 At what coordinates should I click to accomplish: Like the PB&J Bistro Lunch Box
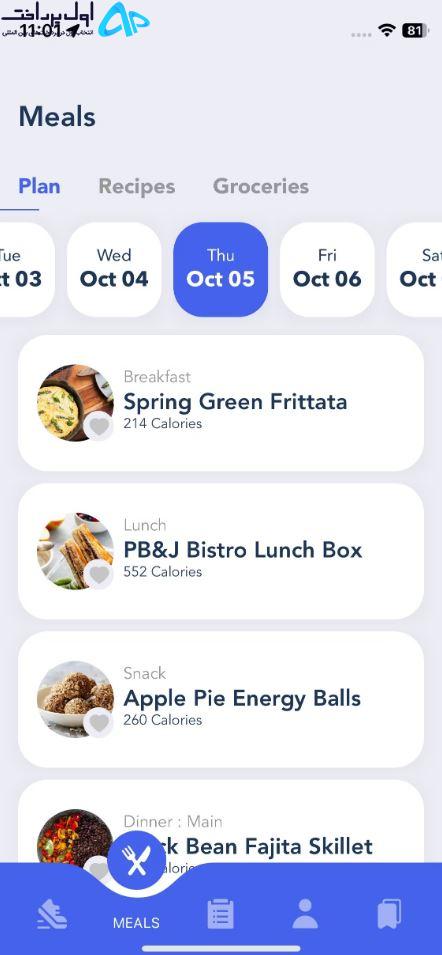click(99, 574)
